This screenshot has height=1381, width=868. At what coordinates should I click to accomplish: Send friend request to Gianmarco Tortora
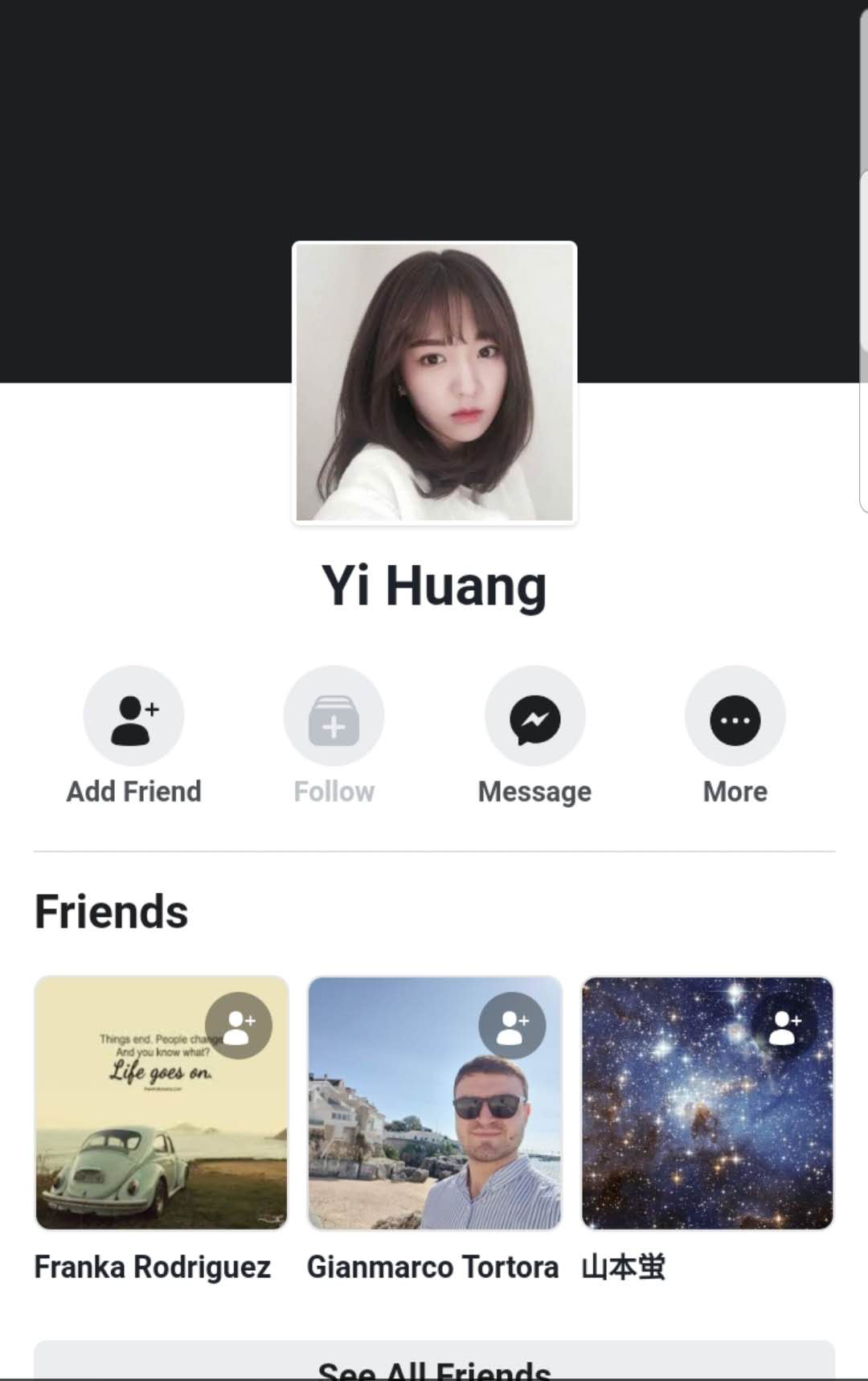click(513, 1026)
